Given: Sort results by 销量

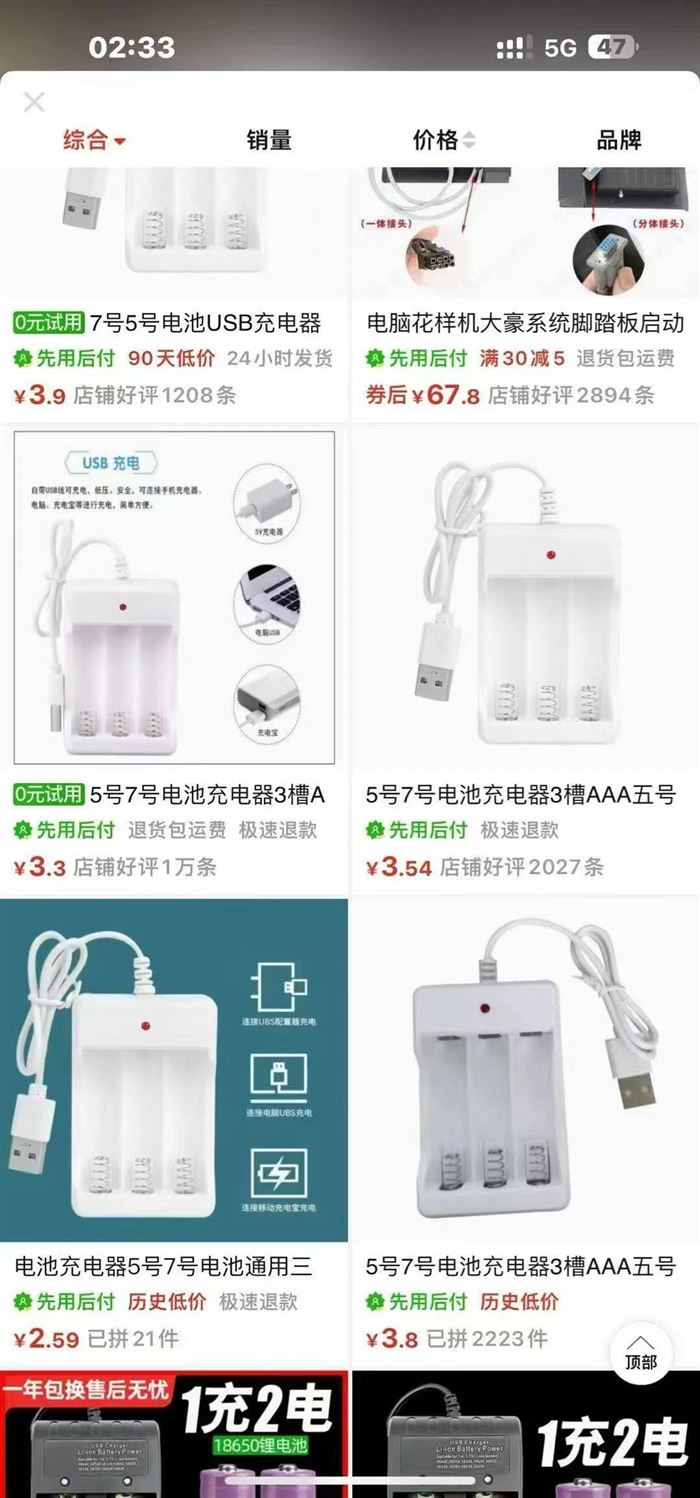Looking at the screenshot, I should (x=269, y=140).
